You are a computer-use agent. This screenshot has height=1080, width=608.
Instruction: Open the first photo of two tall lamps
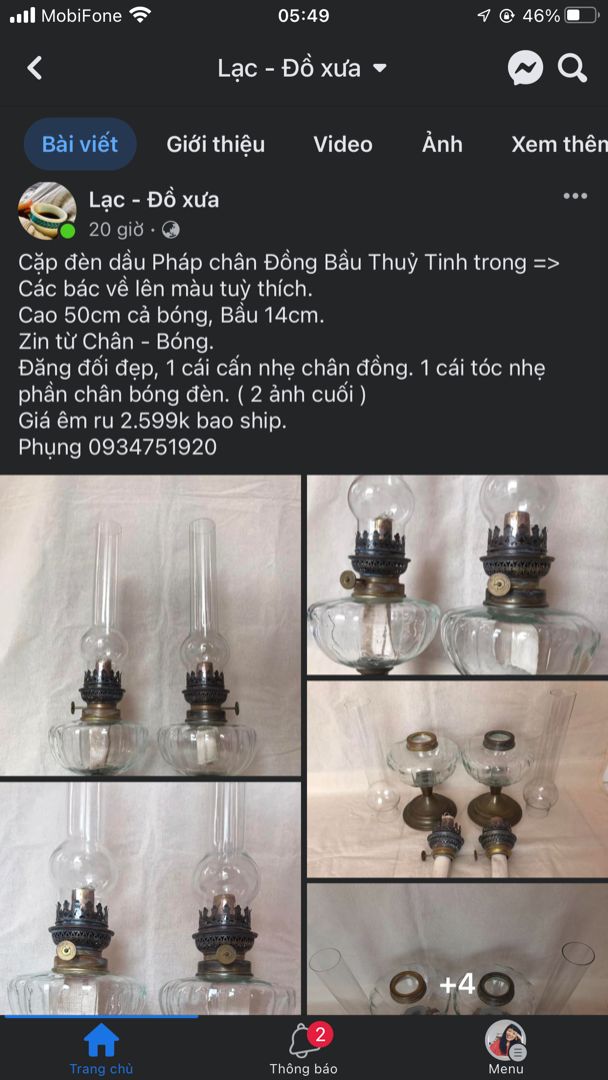coord(150,625)
